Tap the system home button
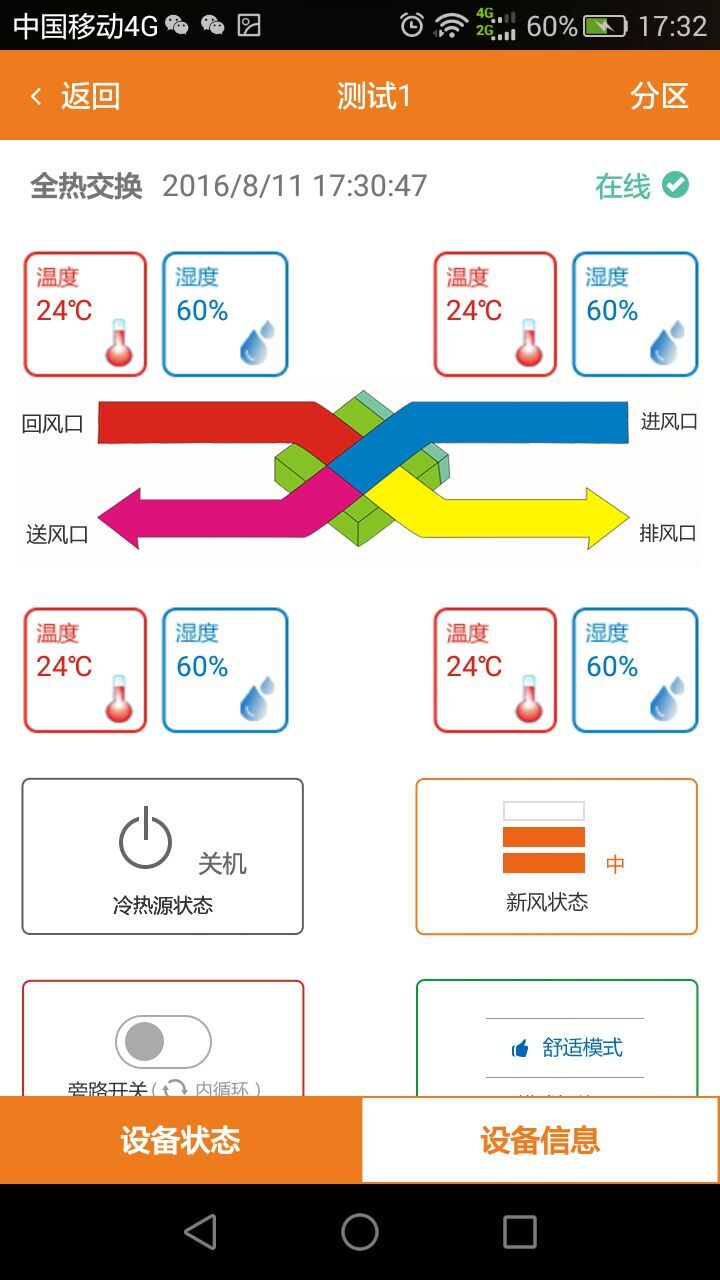This screenshot has width=720, height=1280. tap(360, 1232)
